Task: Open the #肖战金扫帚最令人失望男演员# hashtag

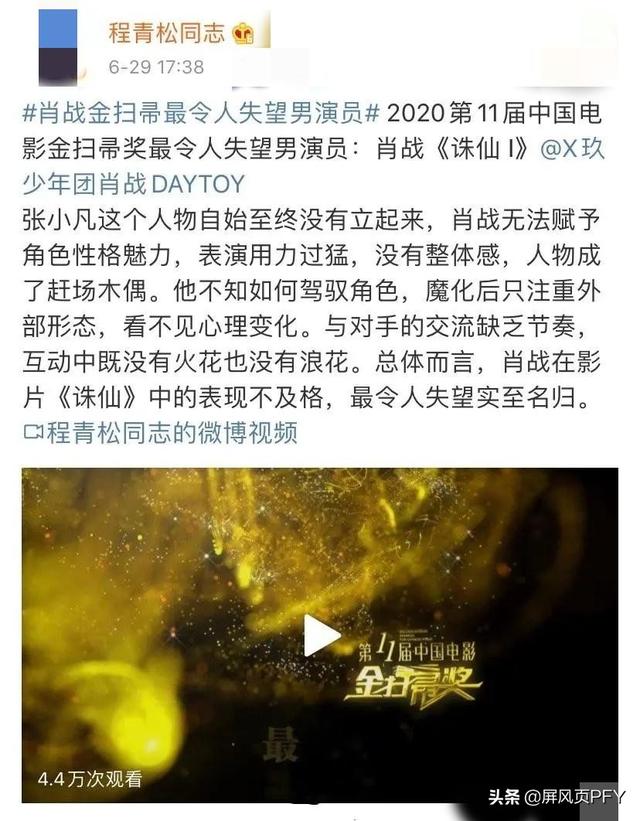Action: pos(200,109)
